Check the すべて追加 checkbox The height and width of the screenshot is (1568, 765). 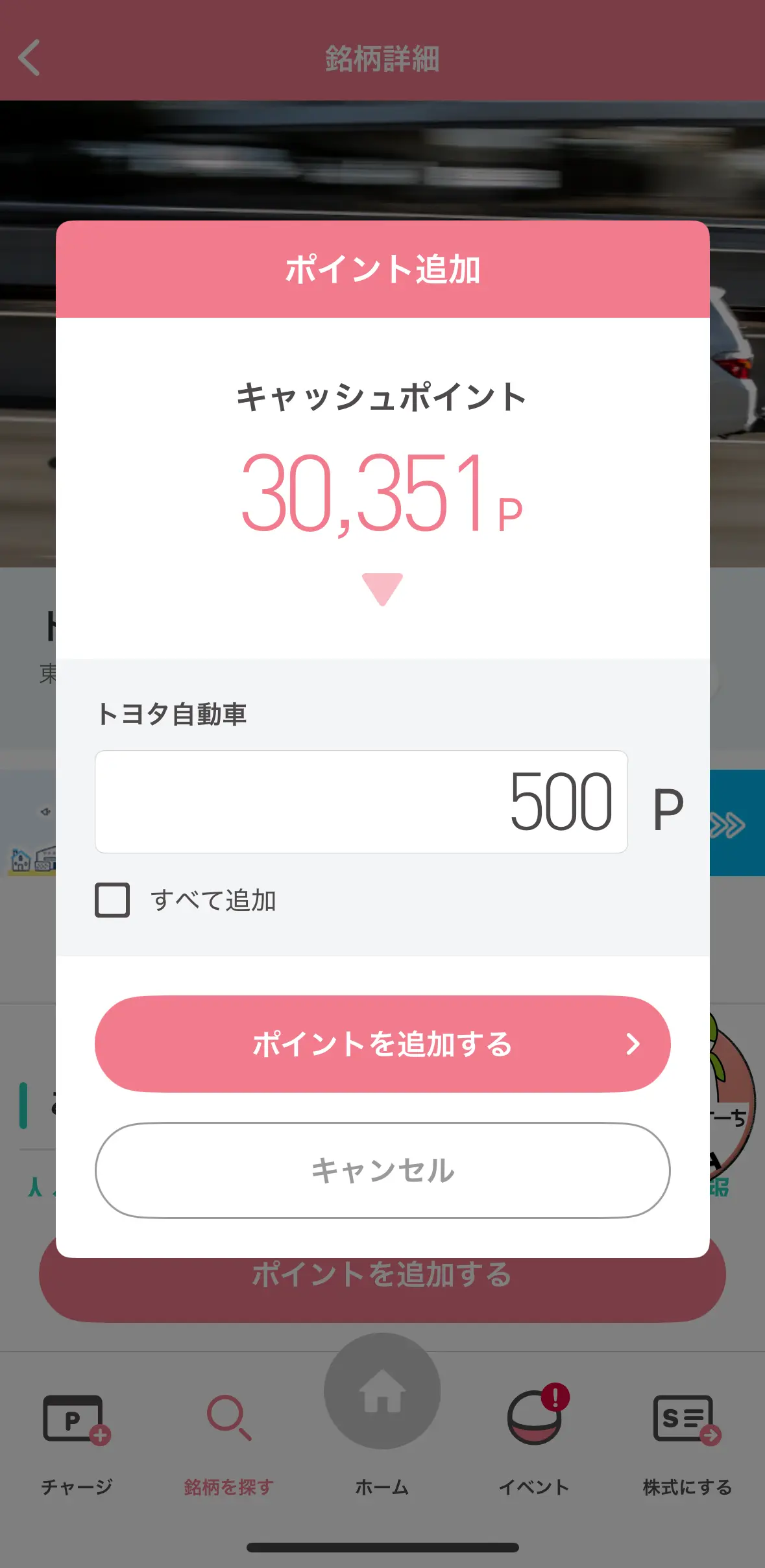(x=112, y=900)
